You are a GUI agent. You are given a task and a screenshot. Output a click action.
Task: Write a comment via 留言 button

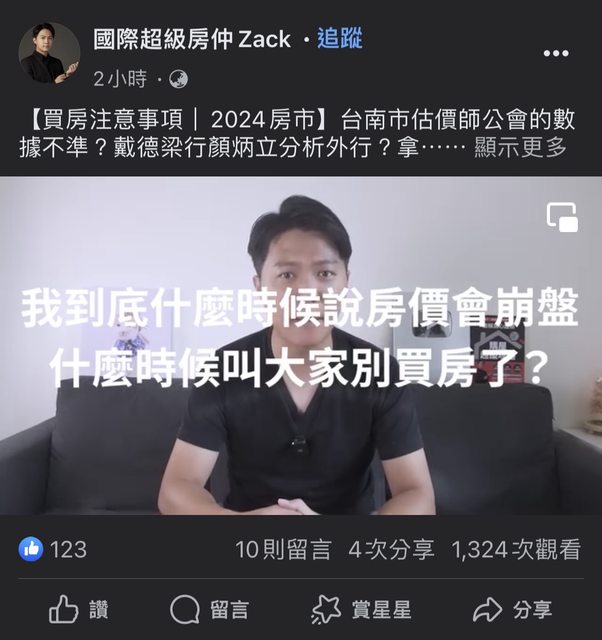[x=209, y=609]
